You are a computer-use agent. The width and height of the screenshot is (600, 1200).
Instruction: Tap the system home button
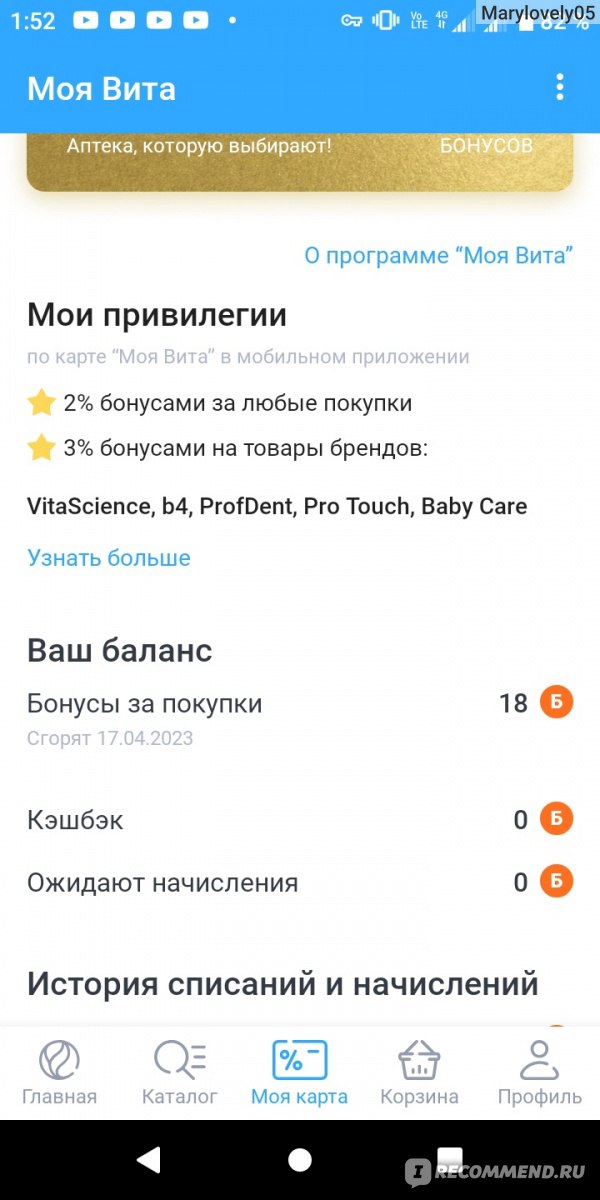point(300,1159)
